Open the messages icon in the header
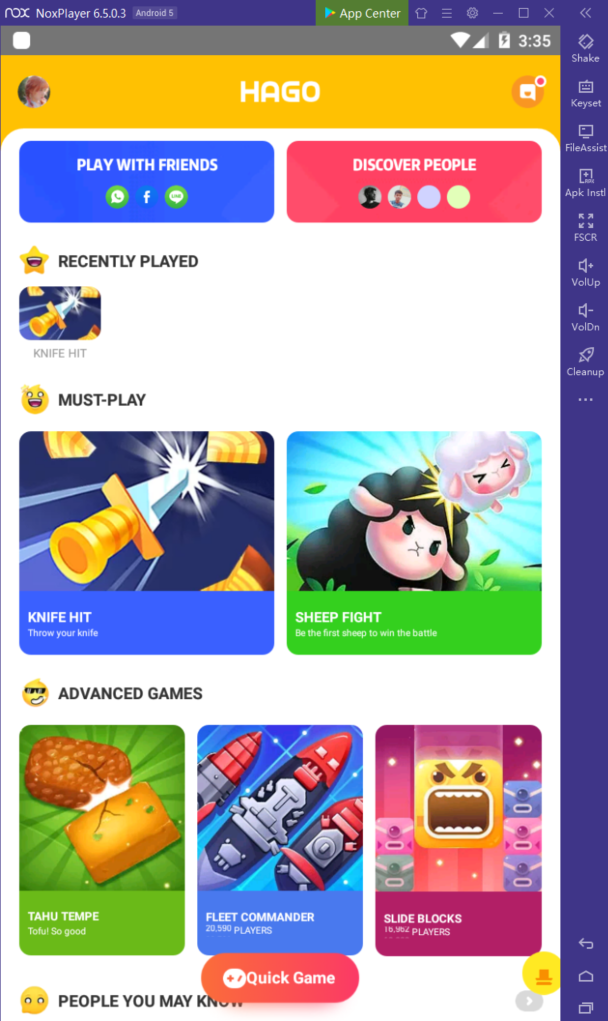 pos(527,92)
